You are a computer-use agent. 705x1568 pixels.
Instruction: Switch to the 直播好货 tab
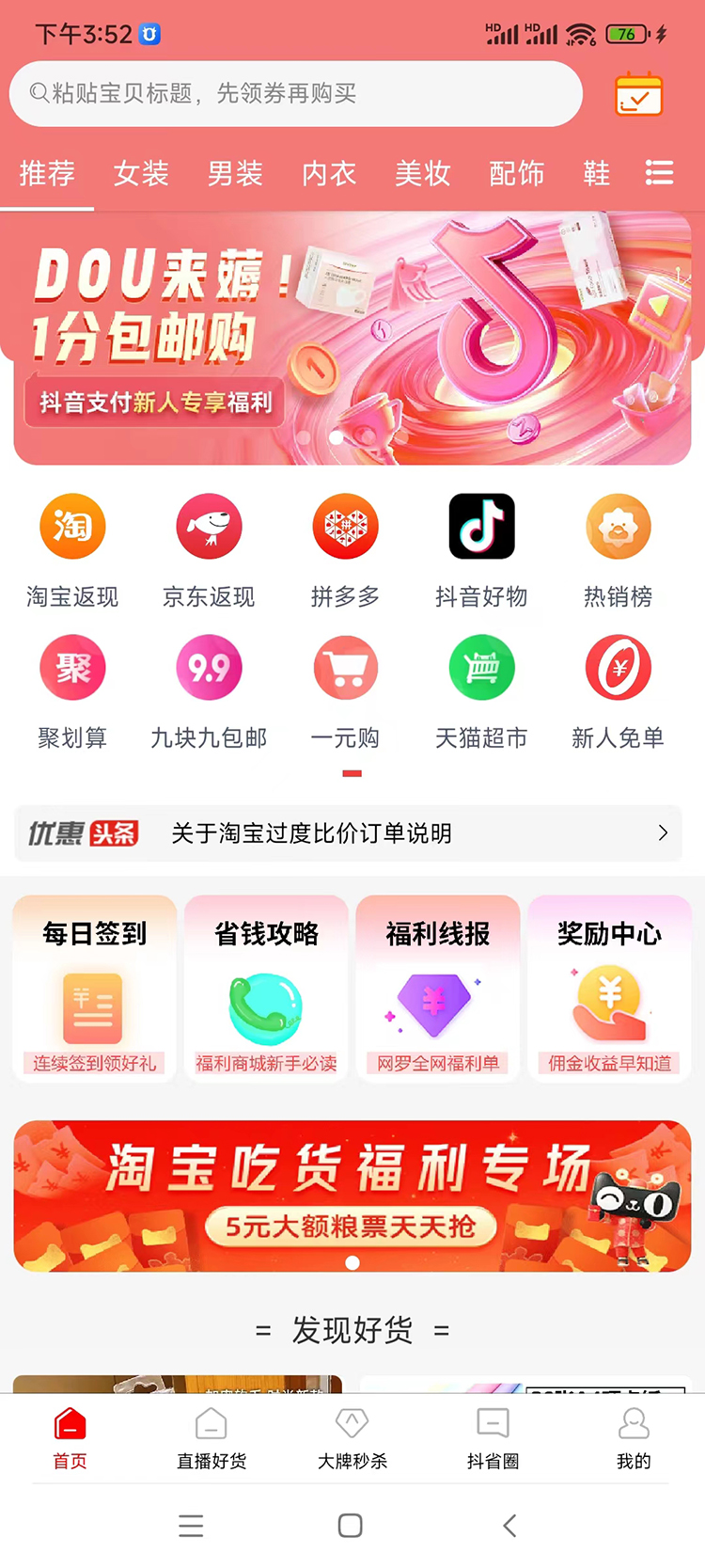(x=211, y=1438)
